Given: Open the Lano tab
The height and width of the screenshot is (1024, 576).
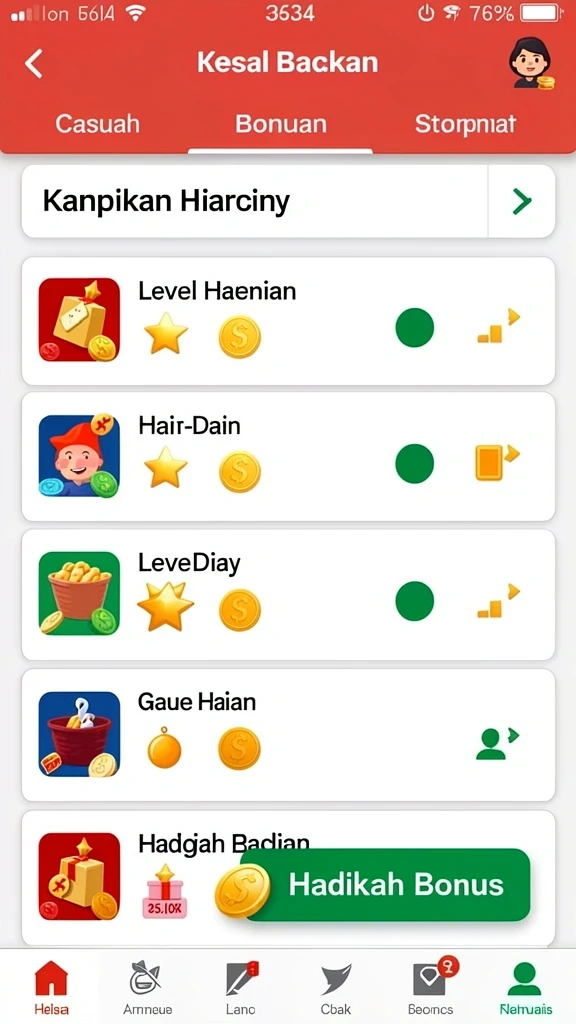Looking at the screenshot, I should click(241, 986).
